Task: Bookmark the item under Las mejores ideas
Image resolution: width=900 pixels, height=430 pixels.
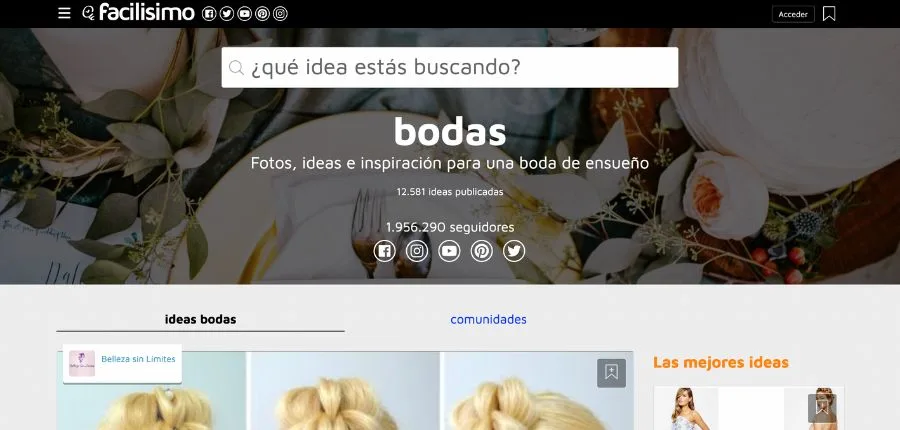Action: (x=821, y=407)
